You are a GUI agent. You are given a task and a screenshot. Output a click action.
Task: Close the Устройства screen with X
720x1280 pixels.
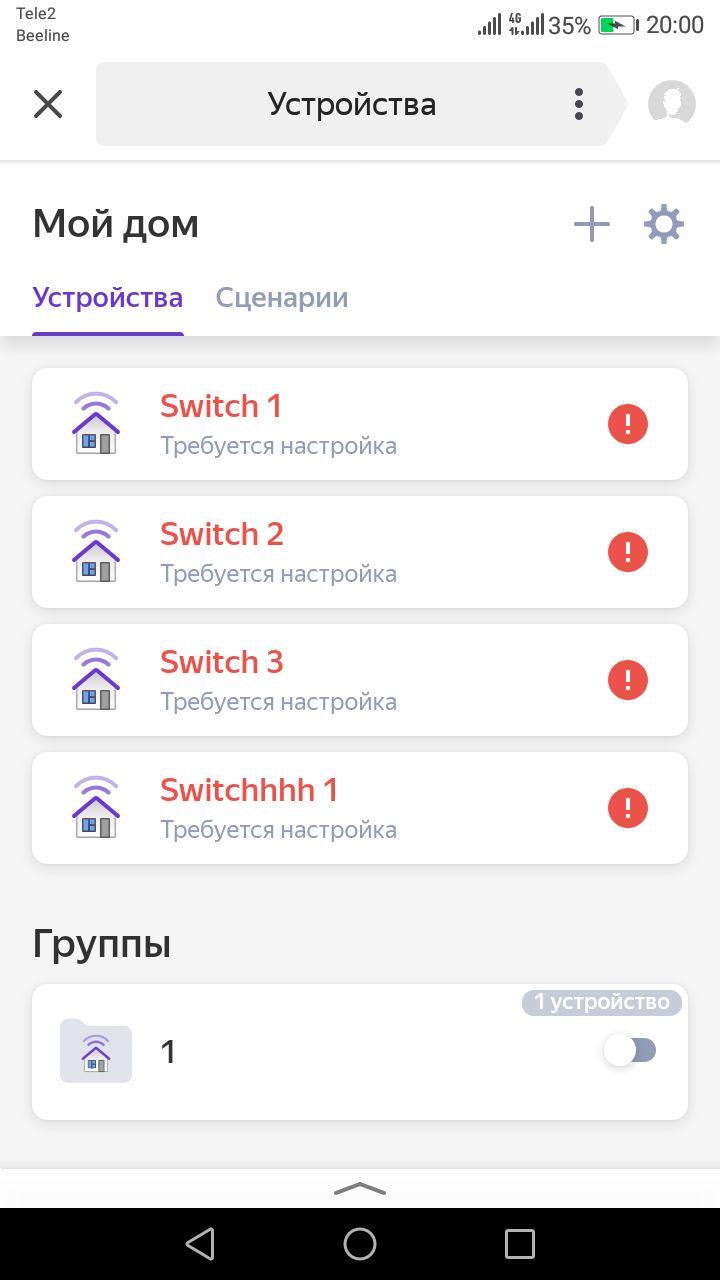coord(48,104)
